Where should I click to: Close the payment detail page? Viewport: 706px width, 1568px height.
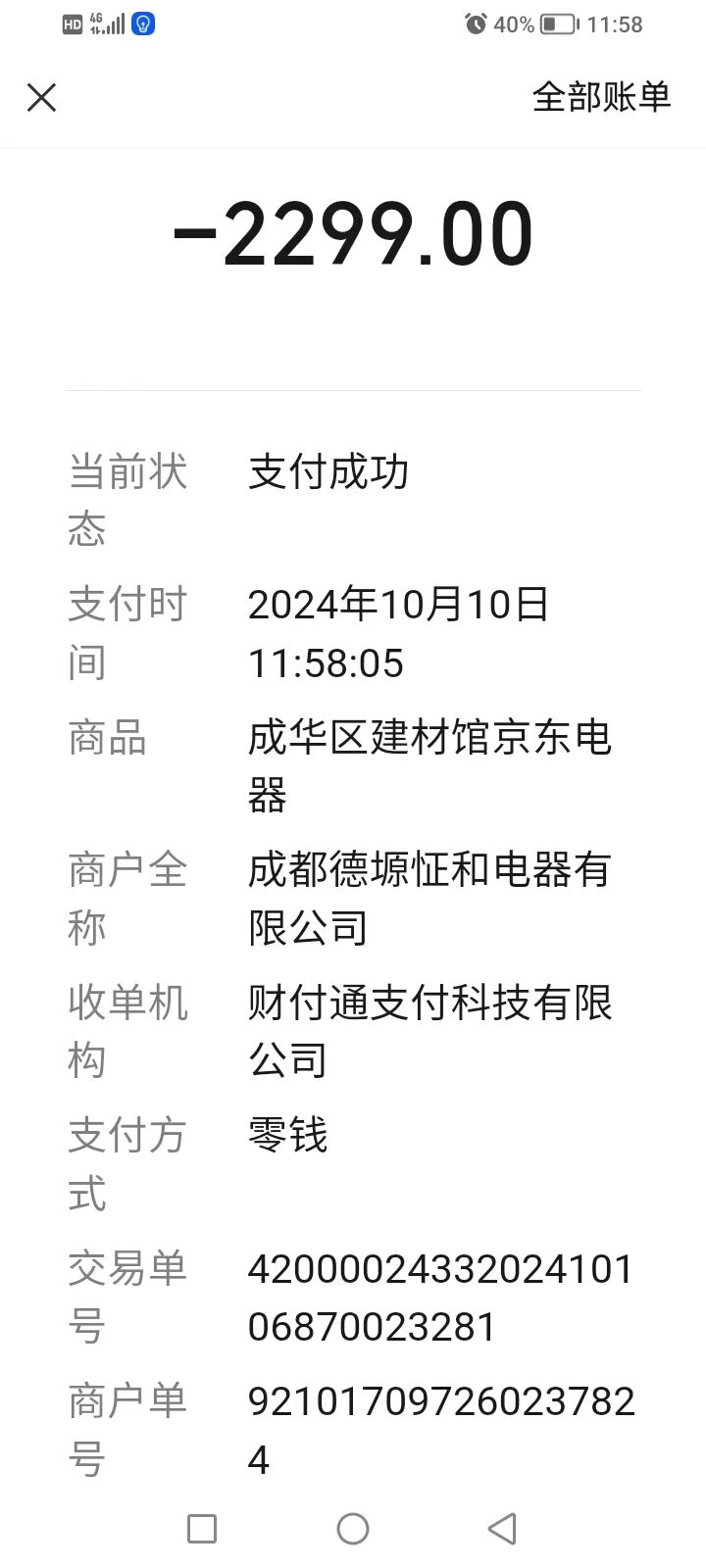[41, 97]
